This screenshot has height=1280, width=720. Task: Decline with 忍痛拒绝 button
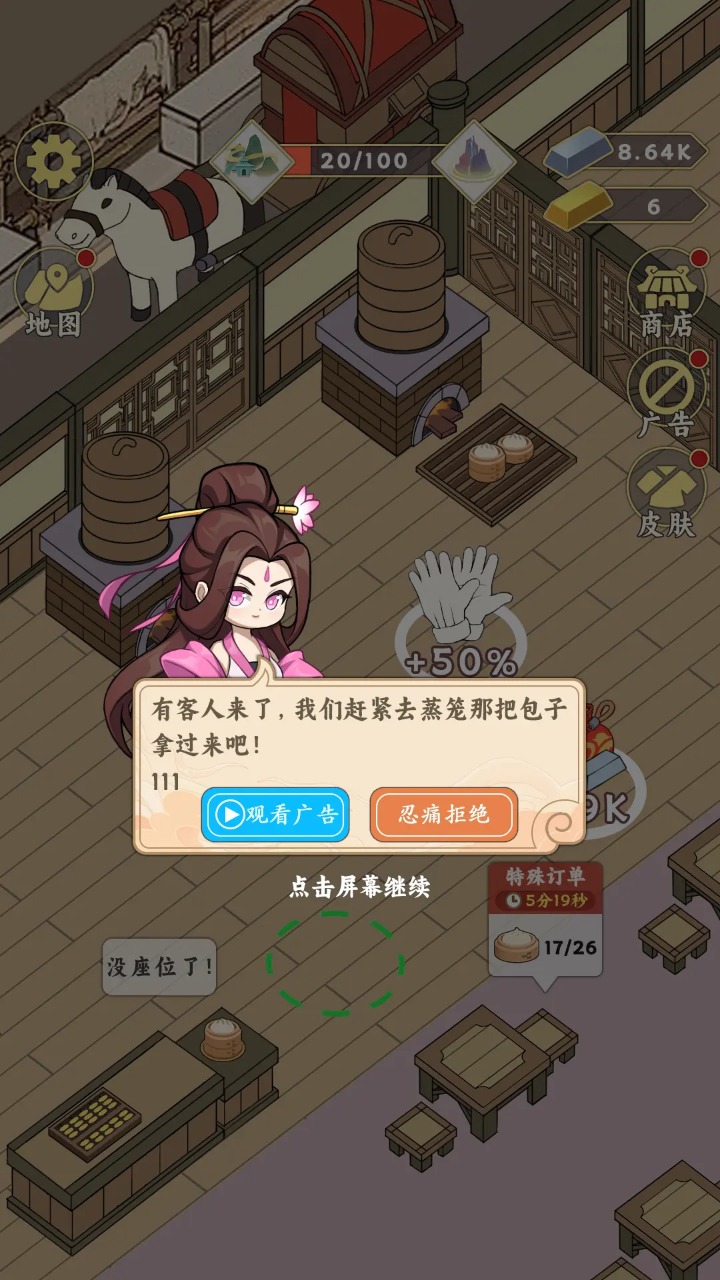pyautogui.click(x=444, y=815)
